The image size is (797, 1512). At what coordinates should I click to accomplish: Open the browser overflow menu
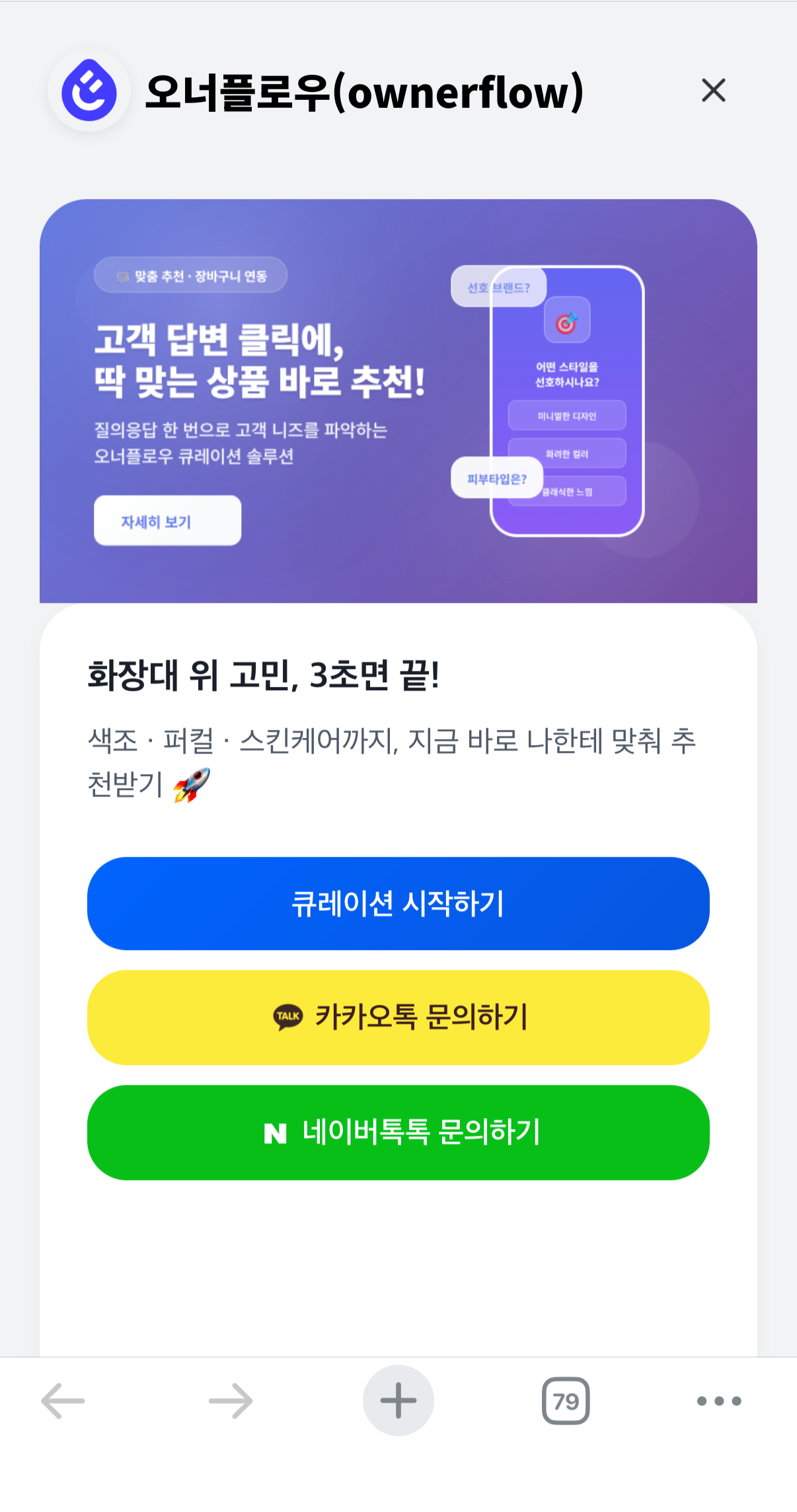(x=719, y=1400)
